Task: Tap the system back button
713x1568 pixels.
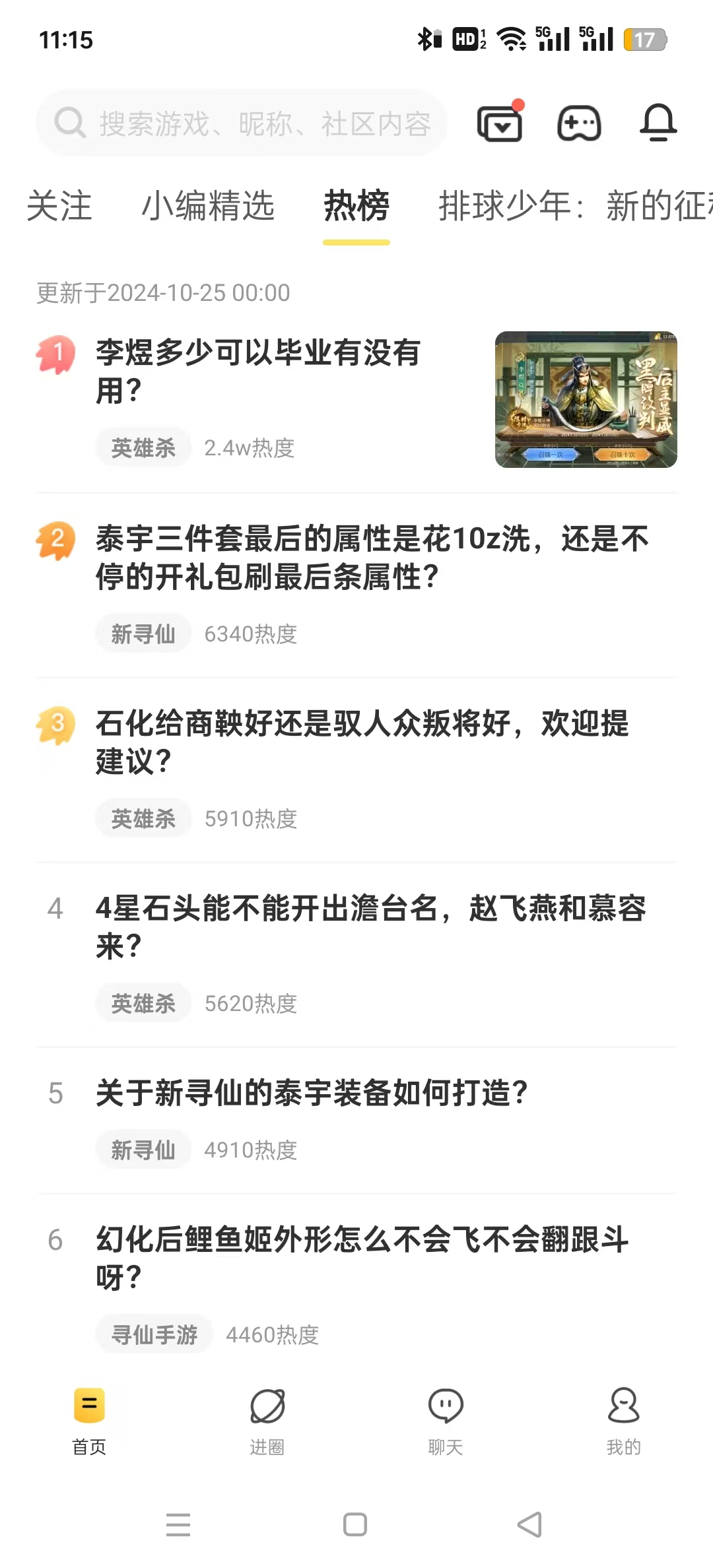Action: click(x=530, y=1524)
